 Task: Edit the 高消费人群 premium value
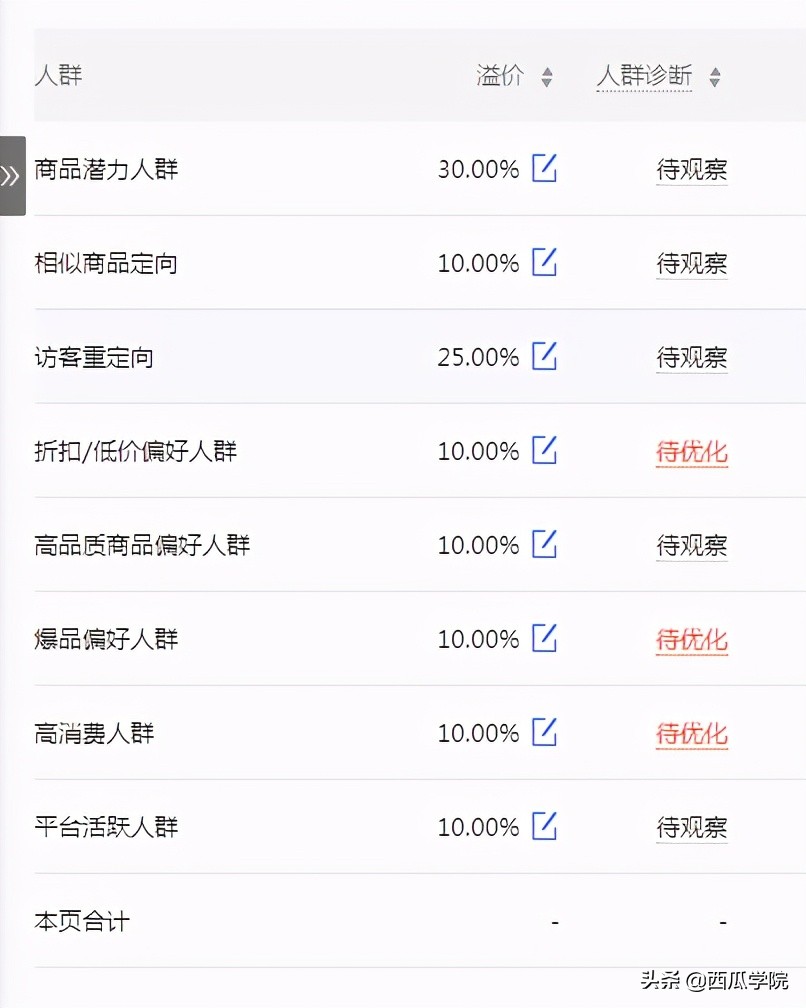tap(544, 733)
